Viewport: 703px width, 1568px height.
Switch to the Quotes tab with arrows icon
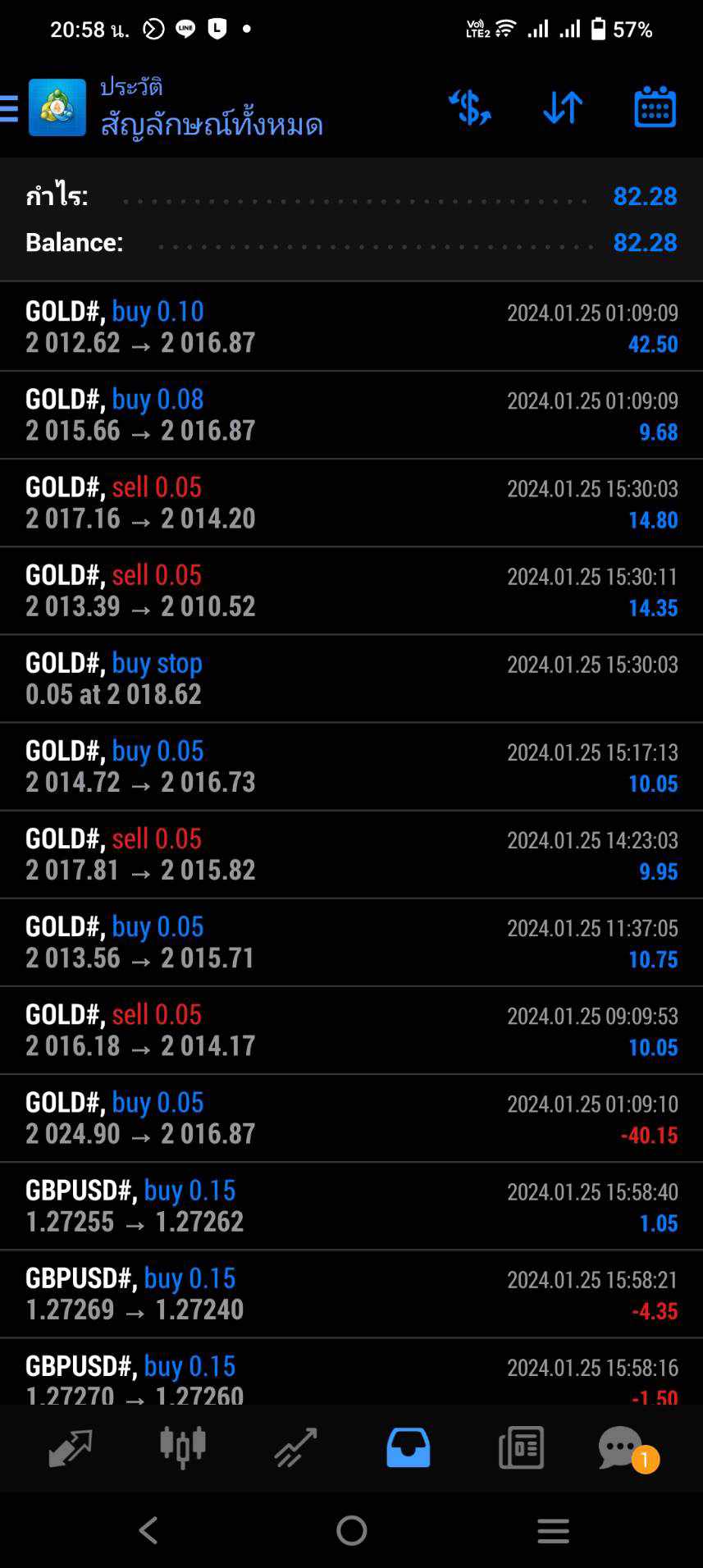[x=71, y=1448]
